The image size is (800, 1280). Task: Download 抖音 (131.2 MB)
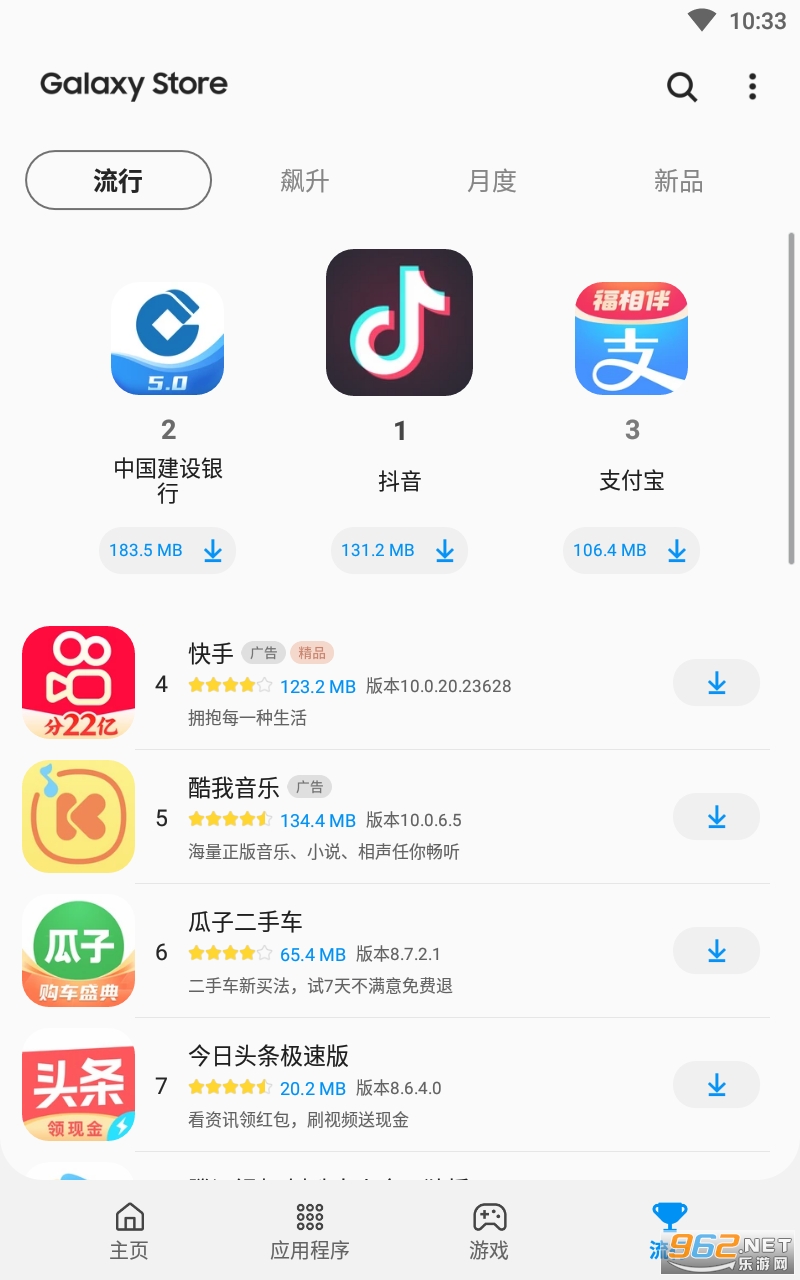pyautogui.click(x=399, y=550)
